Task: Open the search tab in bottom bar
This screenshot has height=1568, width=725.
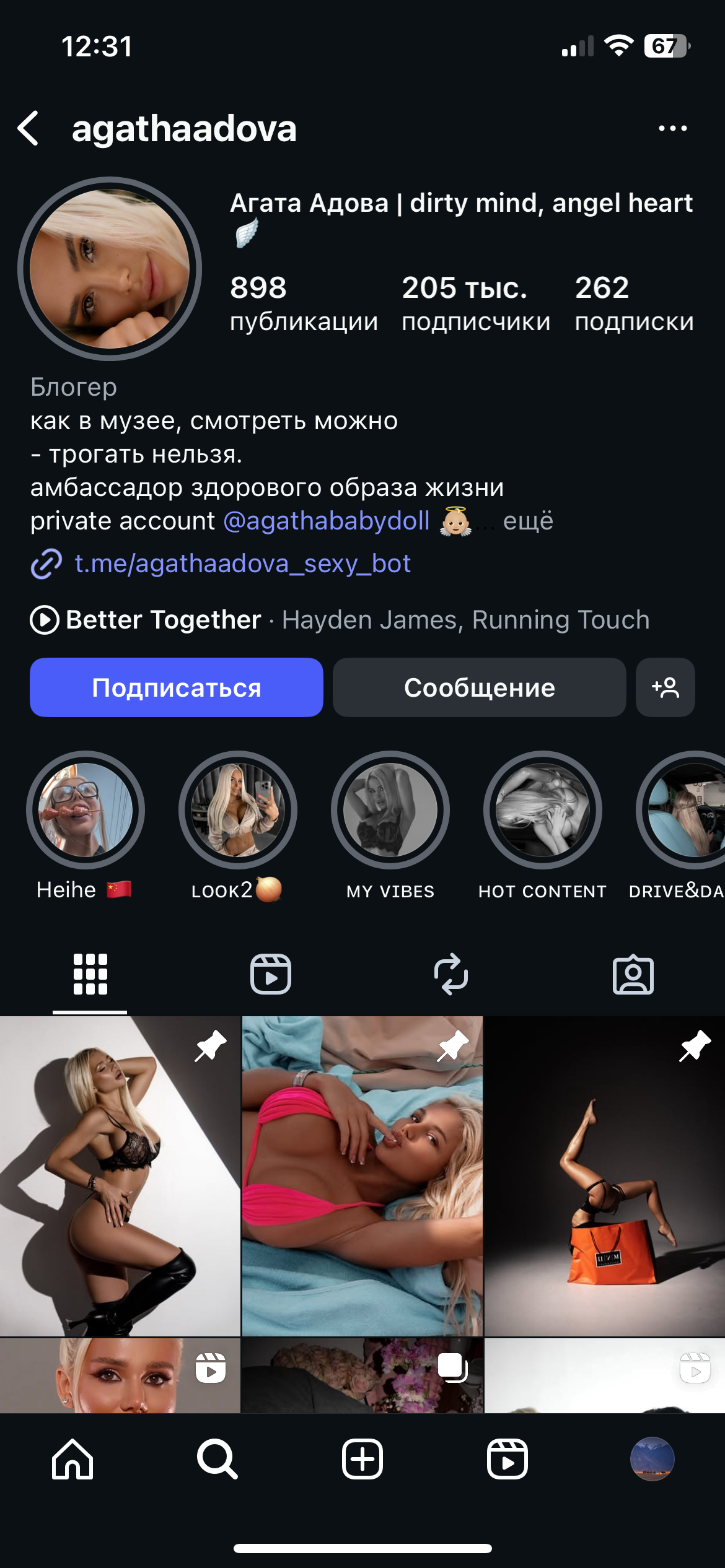Action: pos(217,1458)
